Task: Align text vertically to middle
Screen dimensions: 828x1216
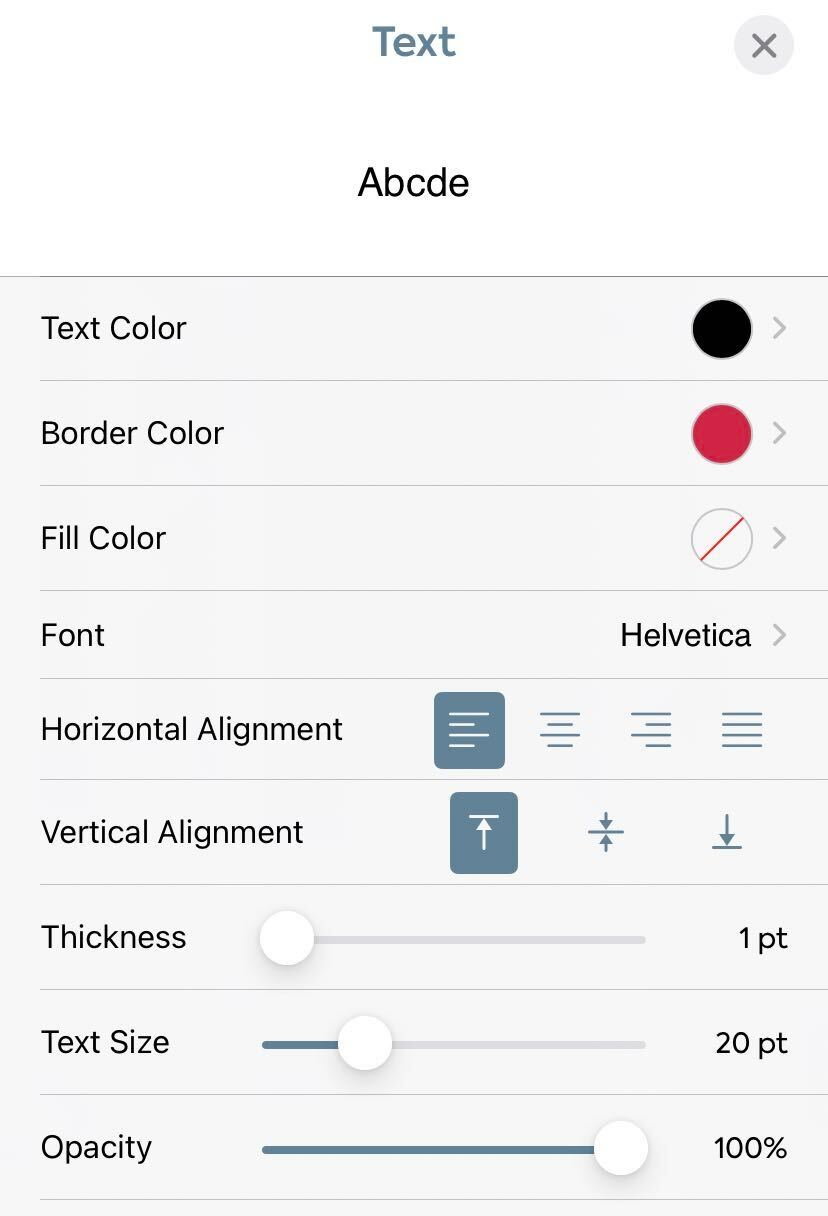Action: pos(606,833)
